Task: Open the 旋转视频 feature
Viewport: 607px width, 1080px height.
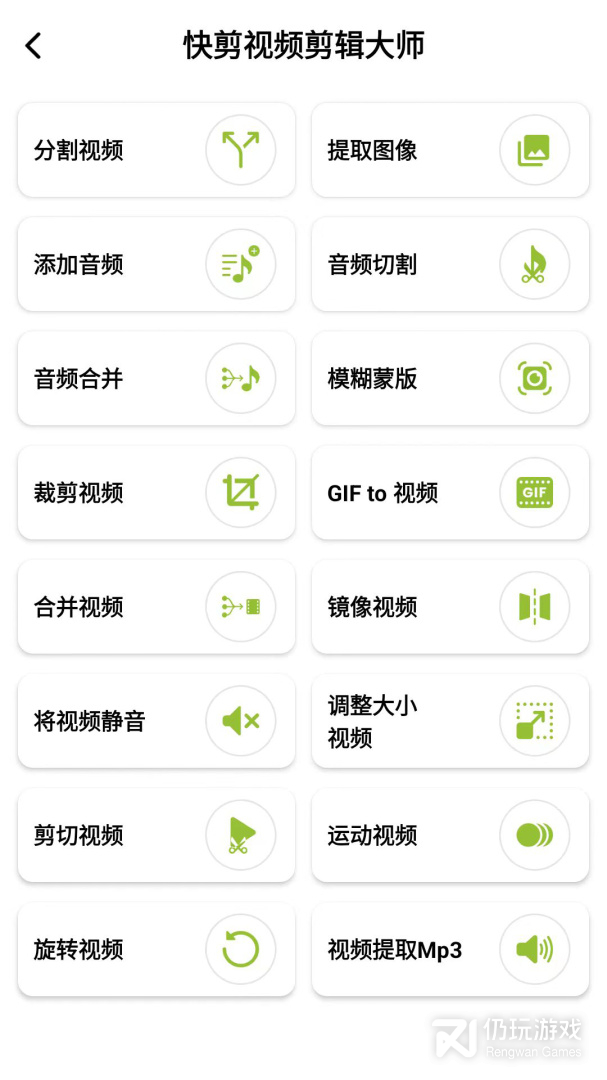Action: [156, 948]
